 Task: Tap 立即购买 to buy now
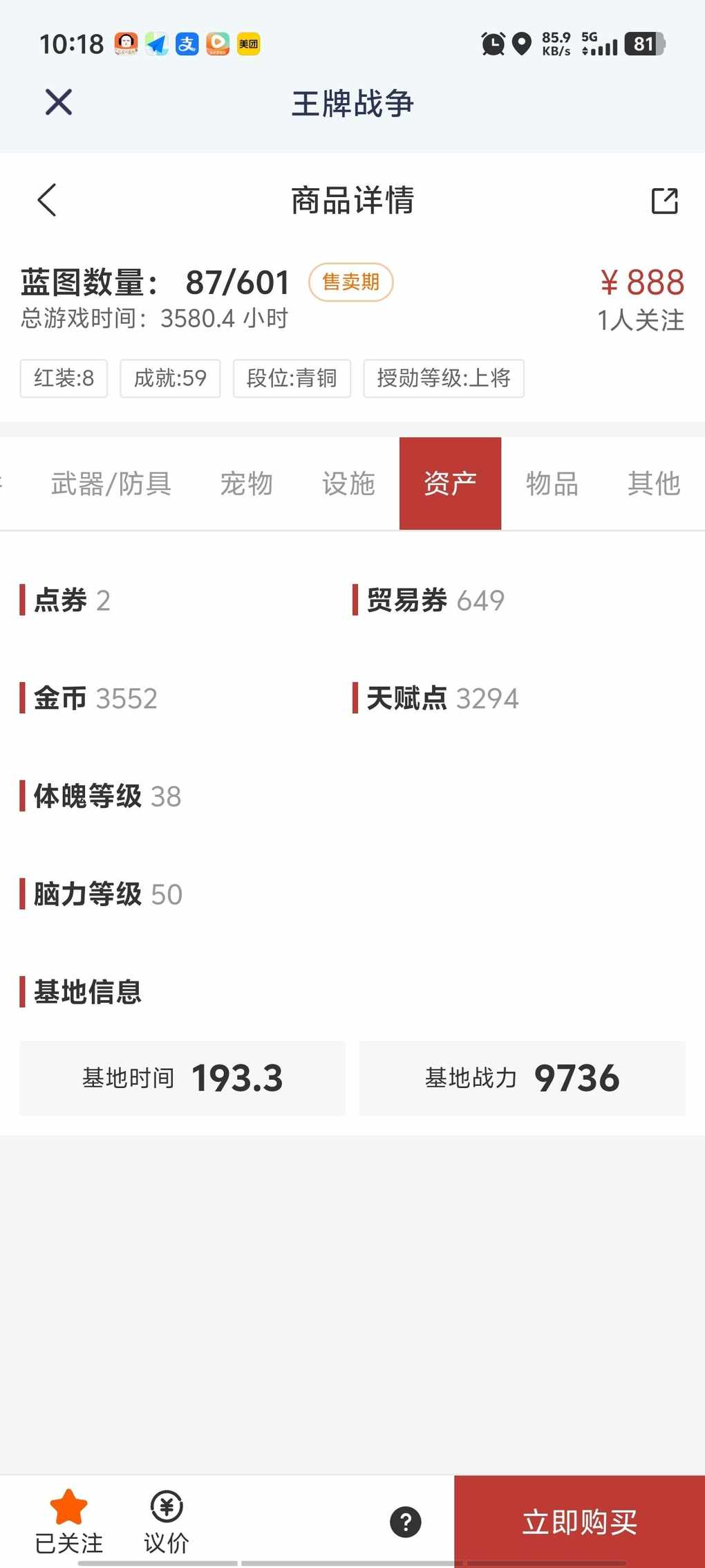coord(579,1522)
